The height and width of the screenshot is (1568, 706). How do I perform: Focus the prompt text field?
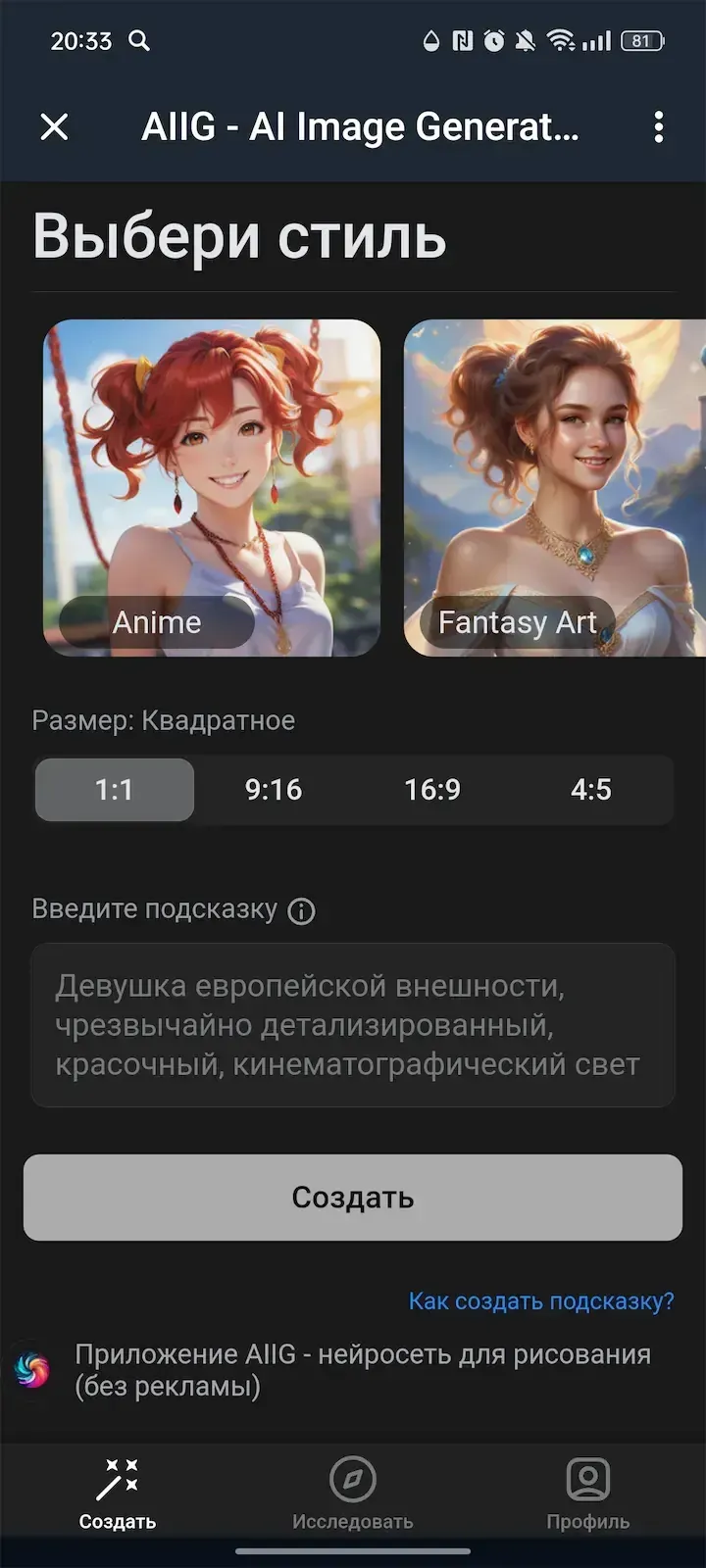(353, 1025)
